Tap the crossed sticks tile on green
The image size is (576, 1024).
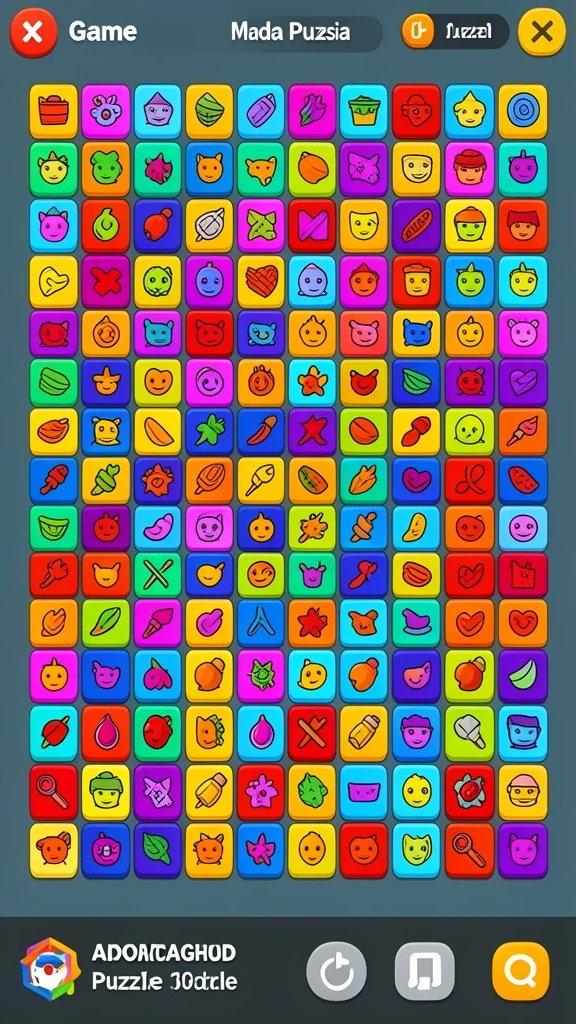tap(158, 575)
